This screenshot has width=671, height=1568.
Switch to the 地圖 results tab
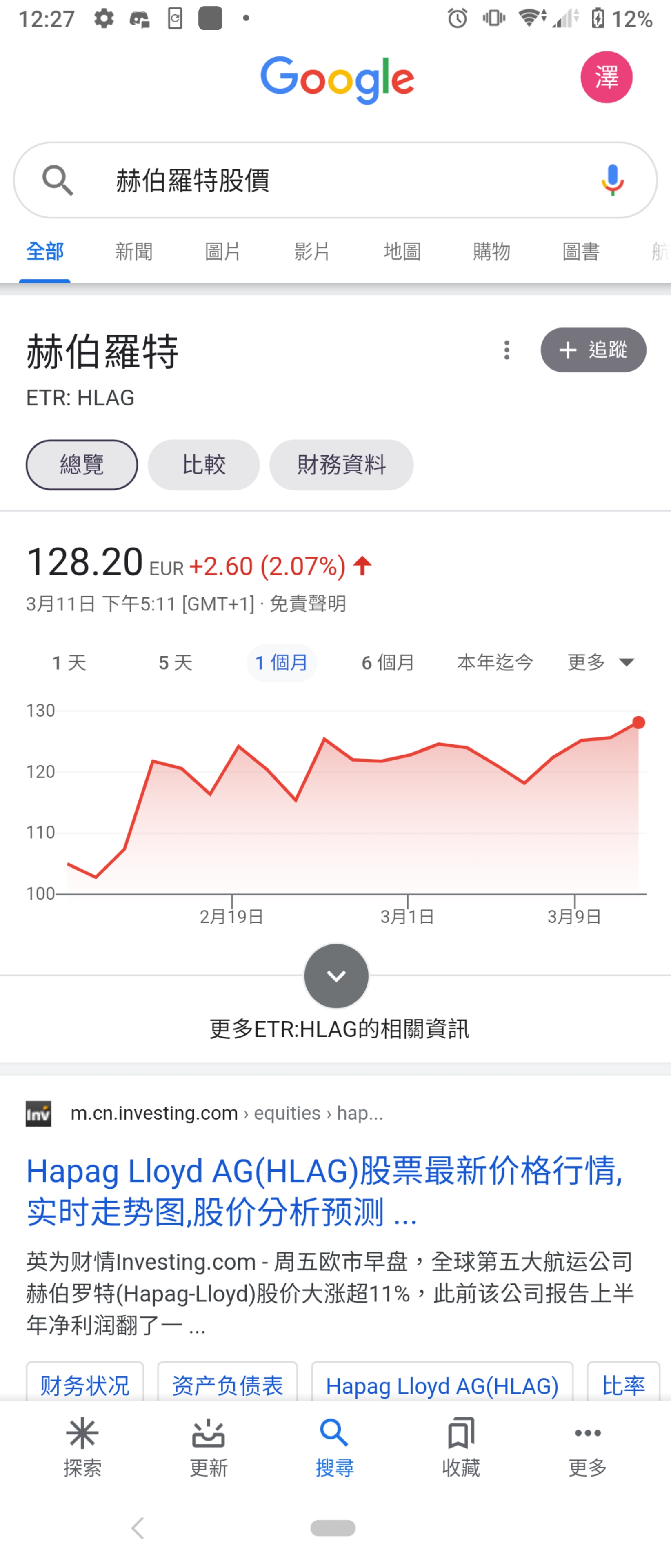pos(402,252)
